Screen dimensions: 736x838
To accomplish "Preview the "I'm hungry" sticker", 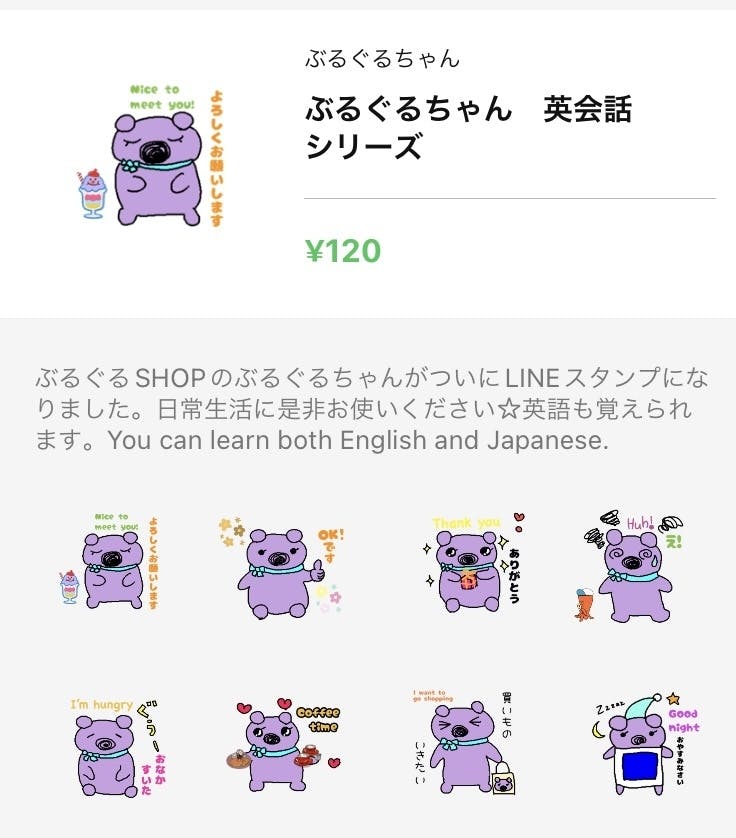I will click(110, 745).
